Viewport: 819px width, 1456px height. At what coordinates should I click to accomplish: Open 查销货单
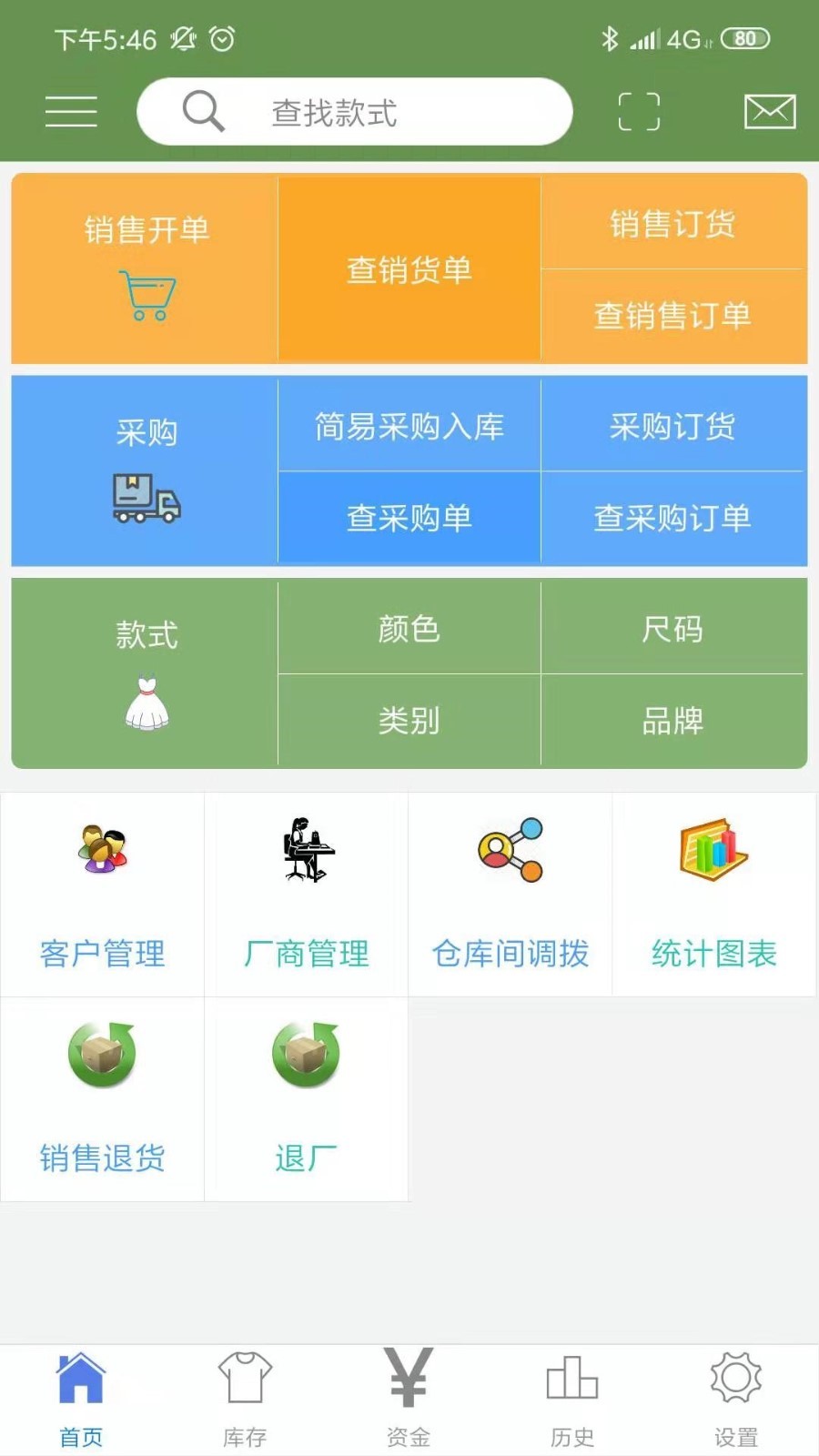(x=409, y=269)
